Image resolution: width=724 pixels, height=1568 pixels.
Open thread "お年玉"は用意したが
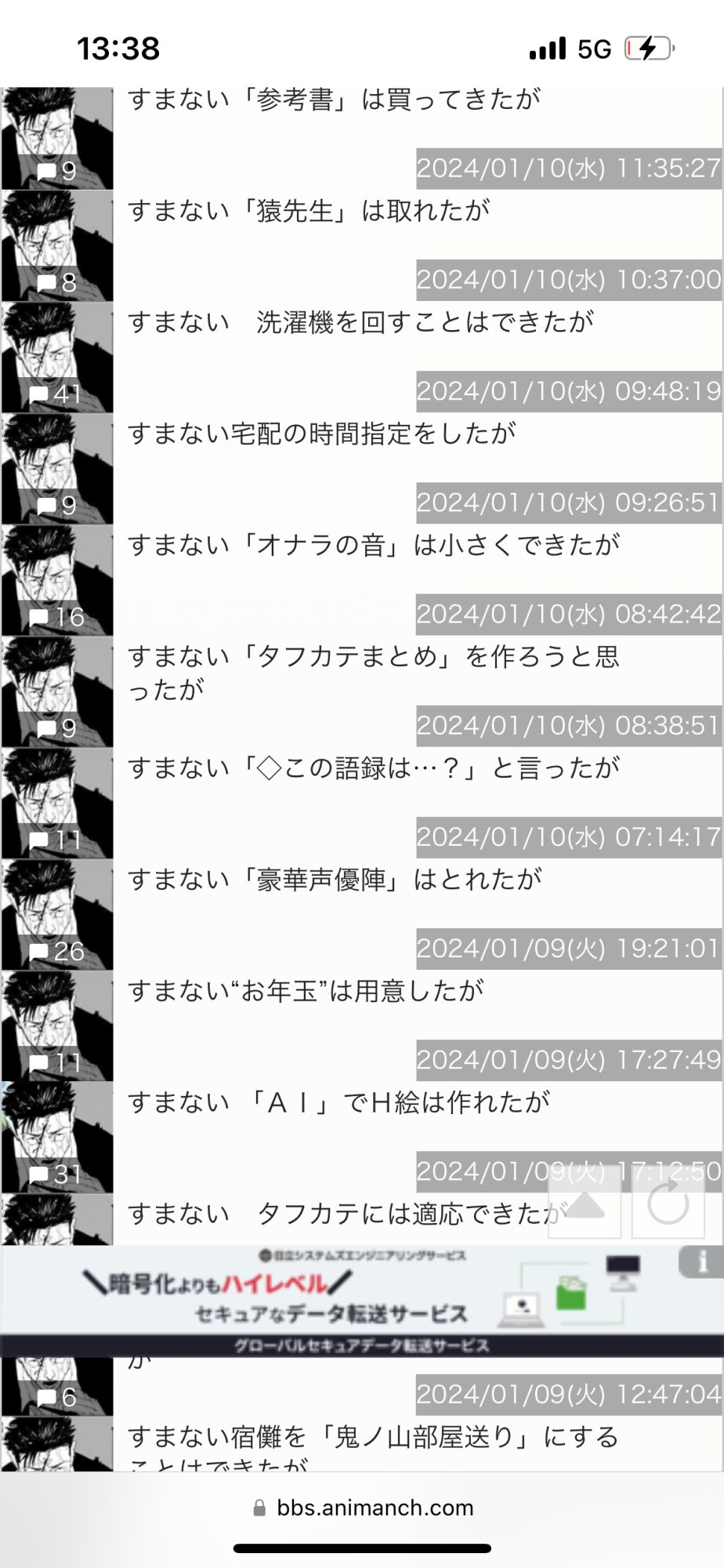point(306,990)
